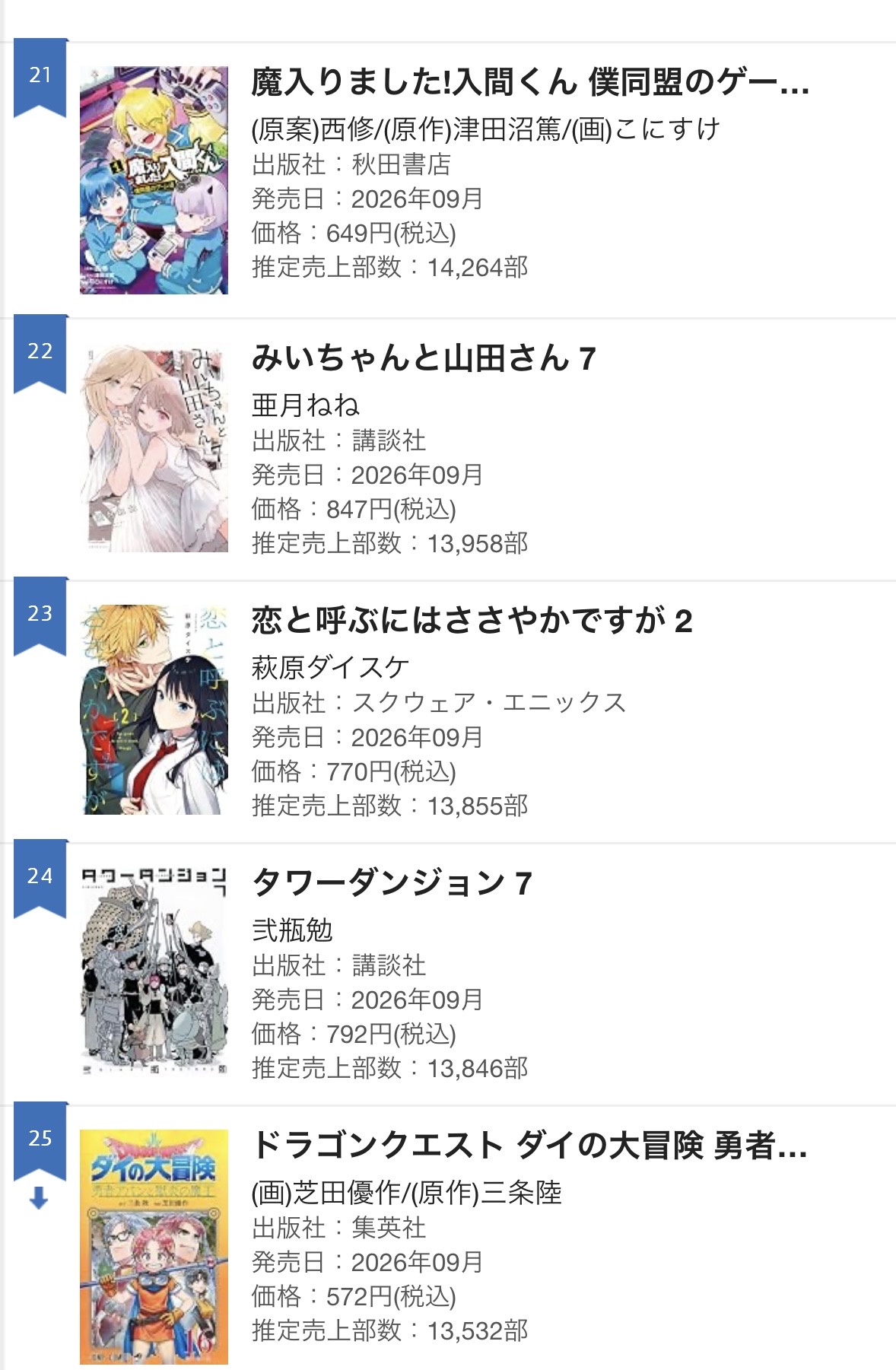Select タワーダンジョン 7 from the ranking
This screenshot has width=896, height=1370.
pos(392,883)
